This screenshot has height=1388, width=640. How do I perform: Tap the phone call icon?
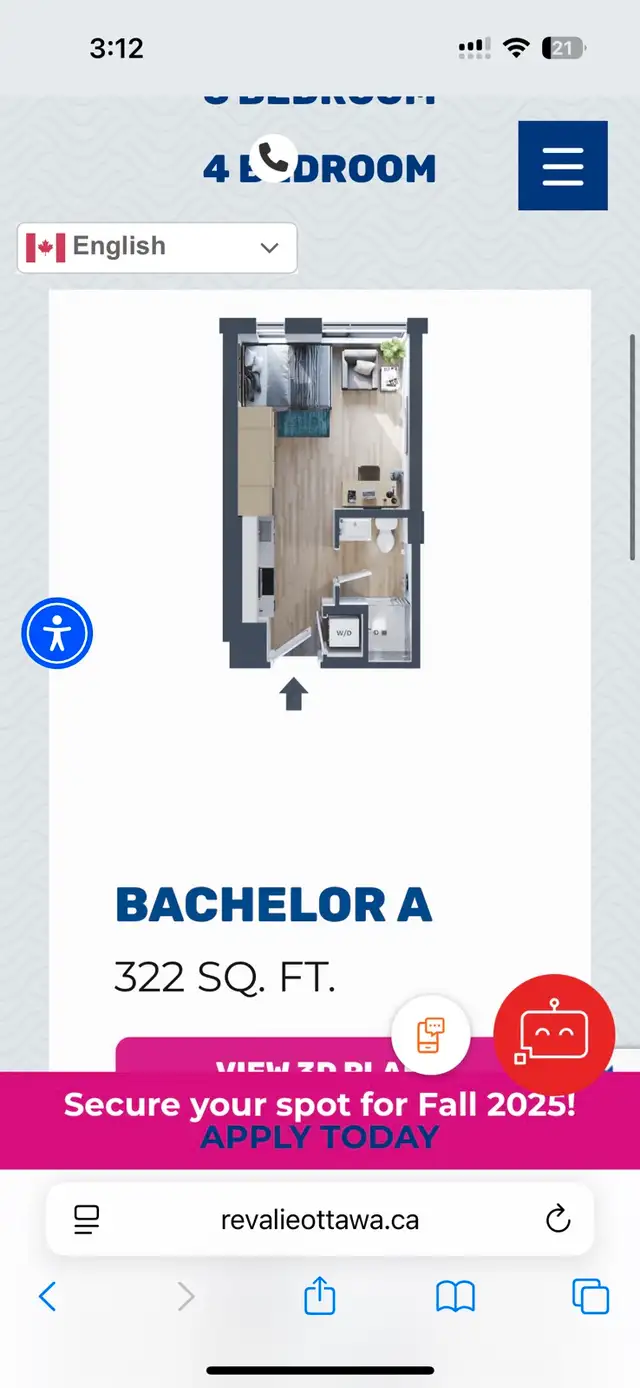[x=273, y=157]
